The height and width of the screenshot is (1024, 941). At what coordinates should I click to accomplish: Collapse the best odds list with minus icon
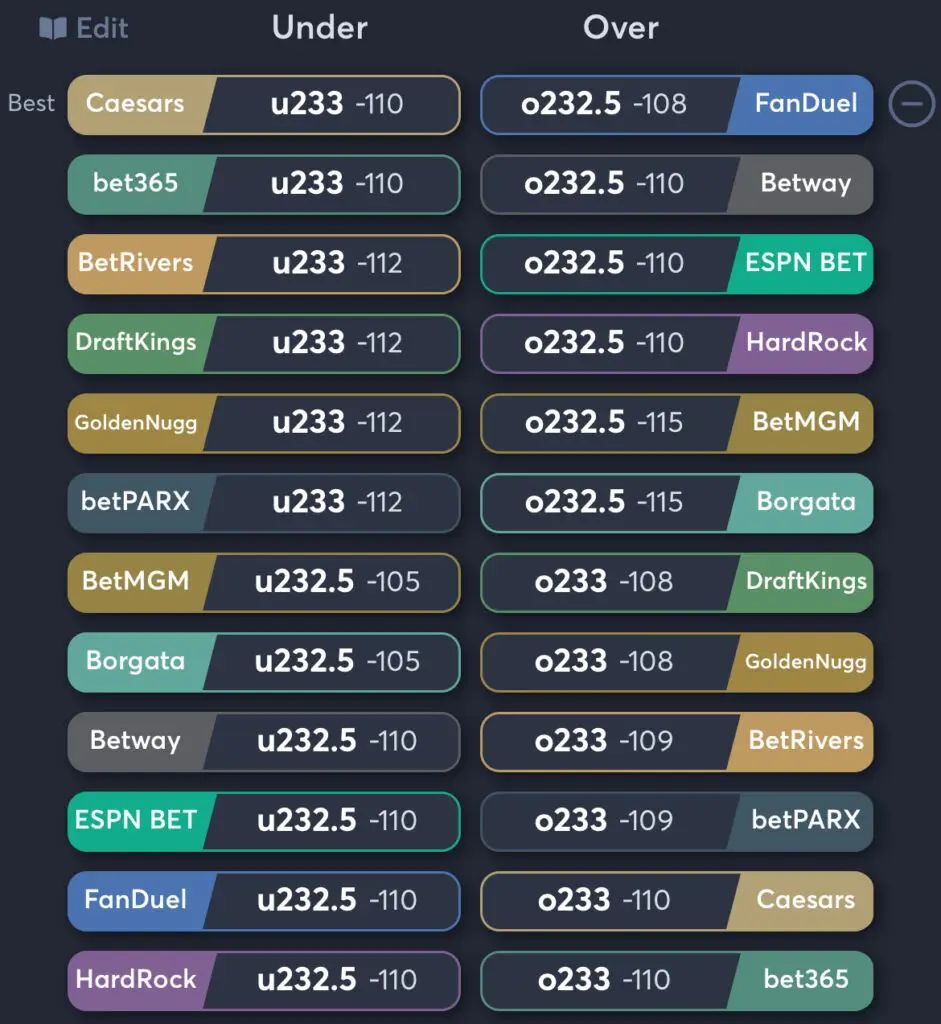click(911, 104)
